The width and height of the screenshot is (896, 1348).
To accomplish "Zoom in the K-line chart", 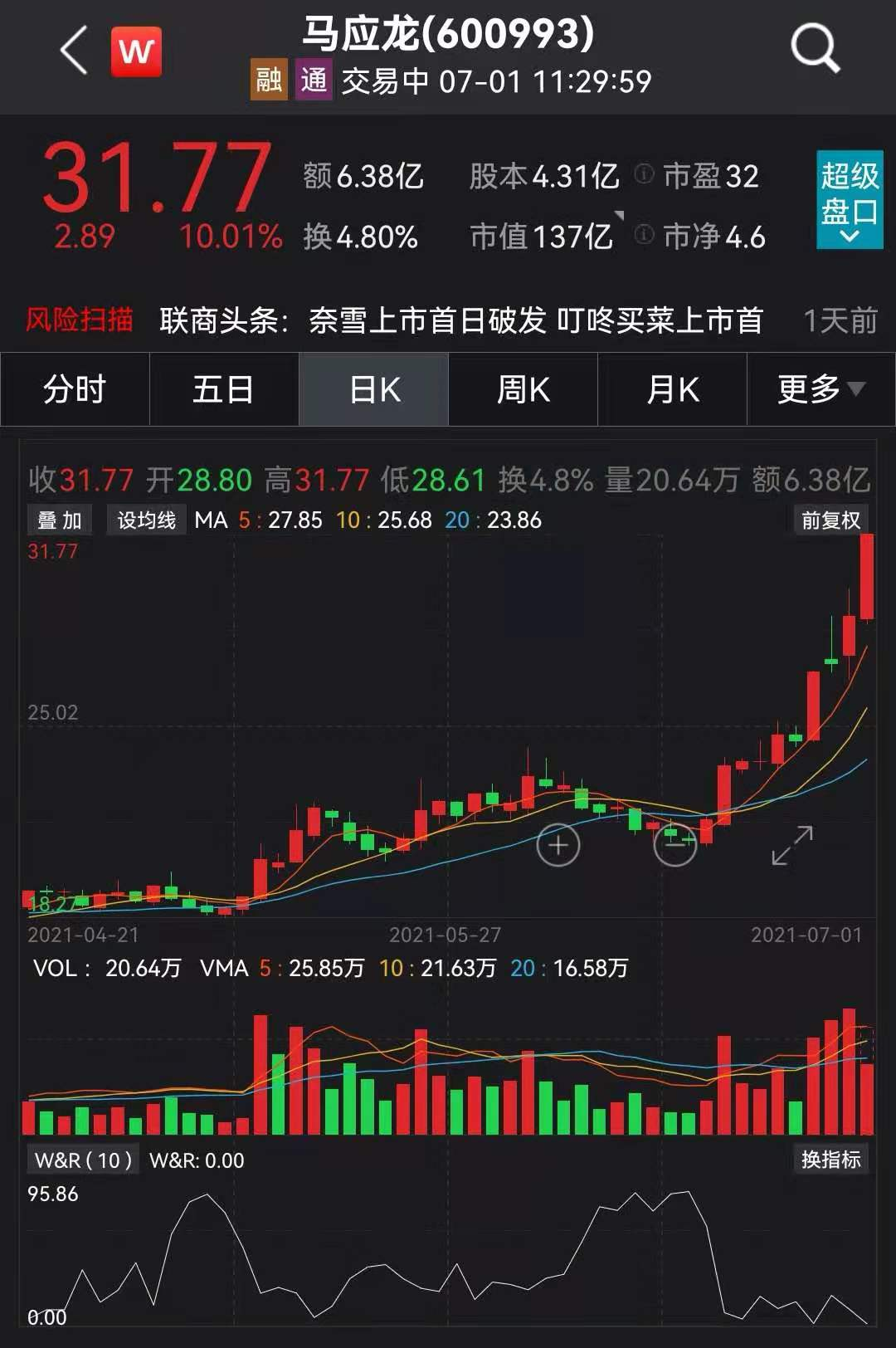I will 558,845.
